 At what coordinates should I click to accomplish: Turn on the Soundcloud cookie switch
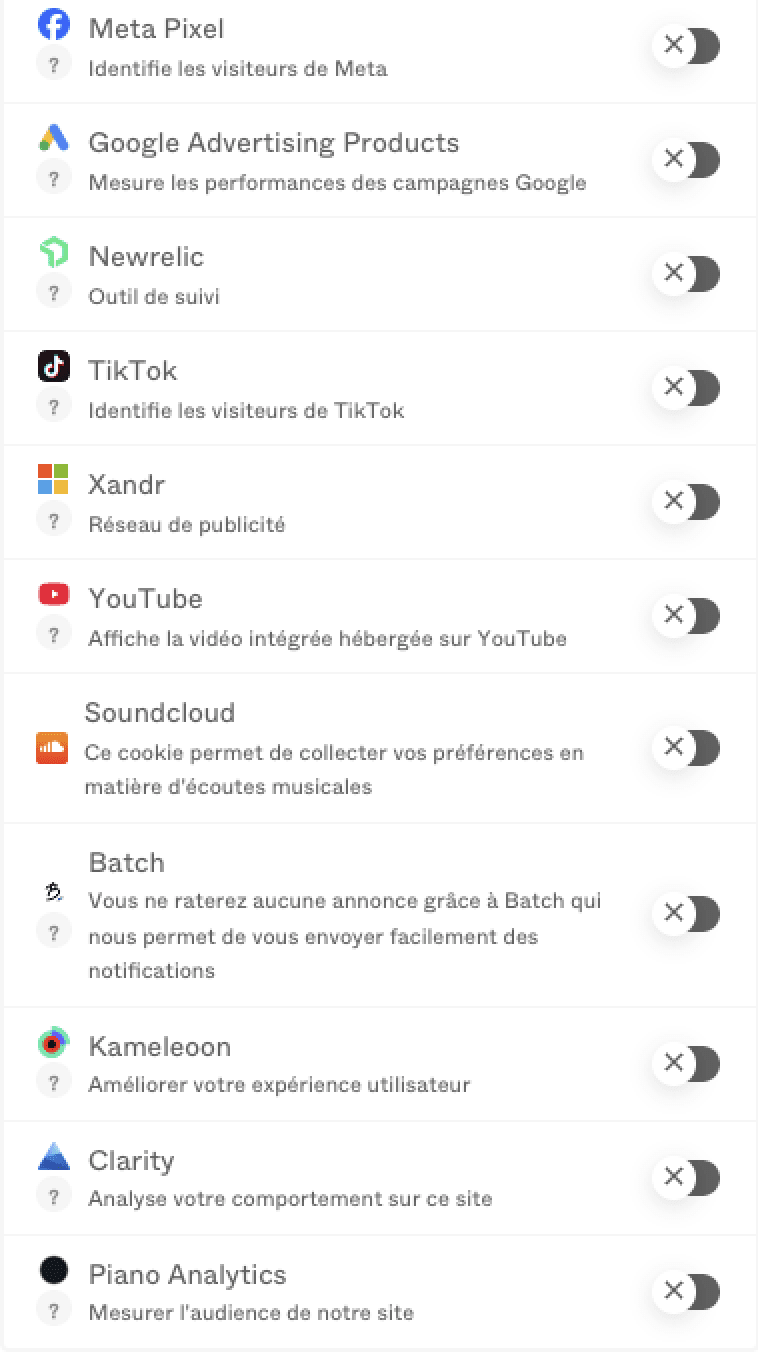click(x=687, y=747)
